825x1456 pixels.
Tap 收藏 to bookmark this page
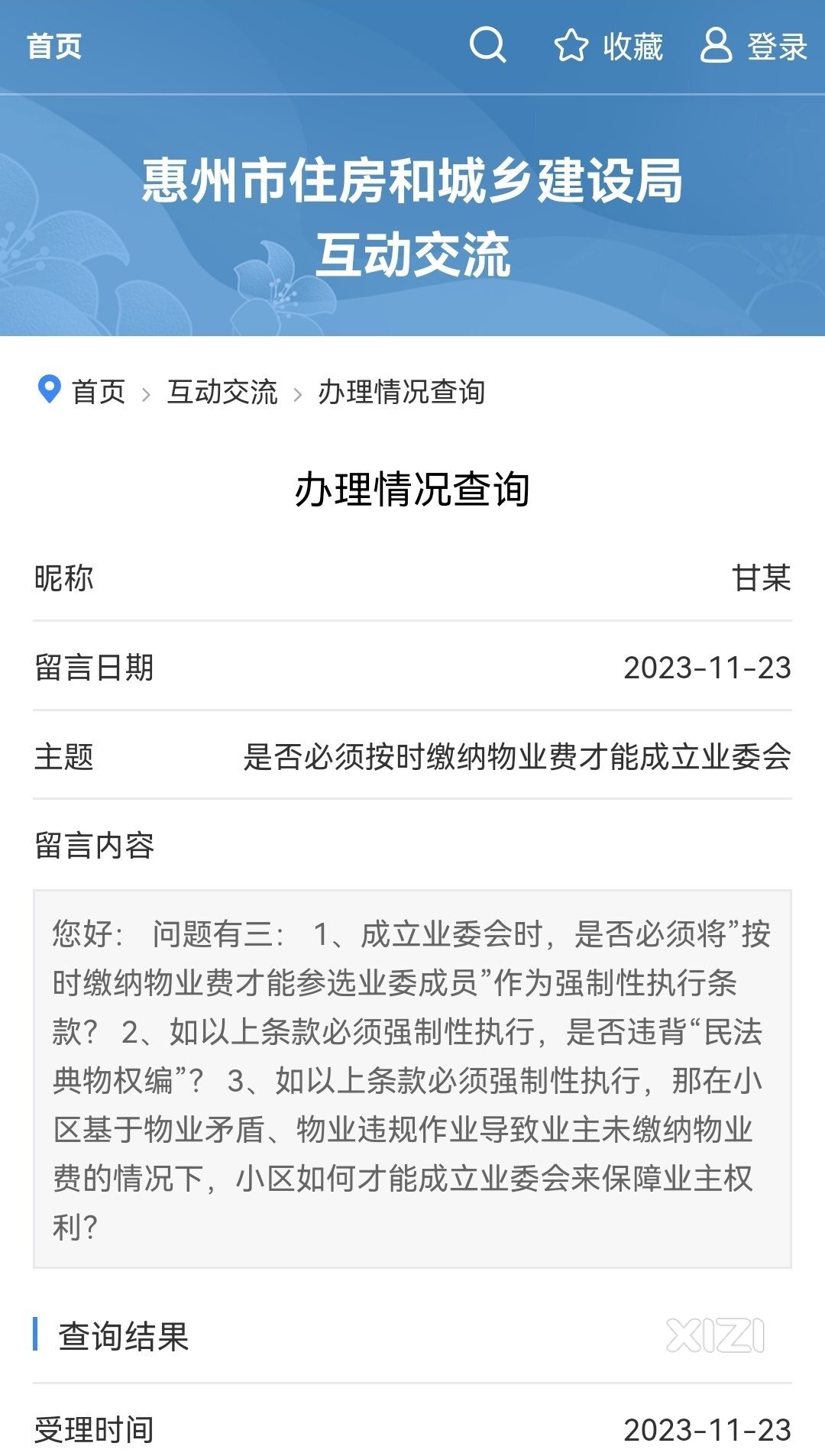tap(609, 47)
